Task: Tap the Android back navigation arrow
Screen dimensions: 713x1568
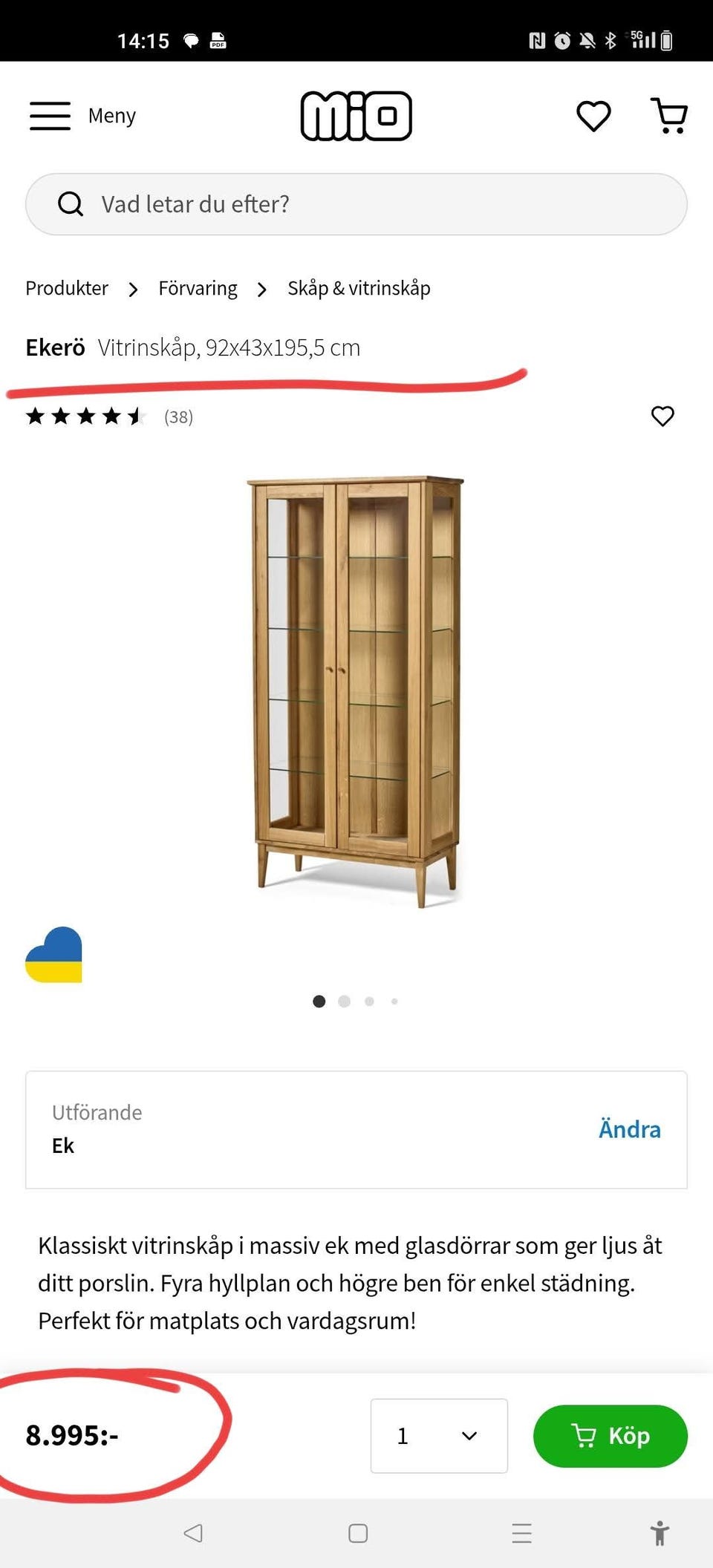Action: (194, 1532)
